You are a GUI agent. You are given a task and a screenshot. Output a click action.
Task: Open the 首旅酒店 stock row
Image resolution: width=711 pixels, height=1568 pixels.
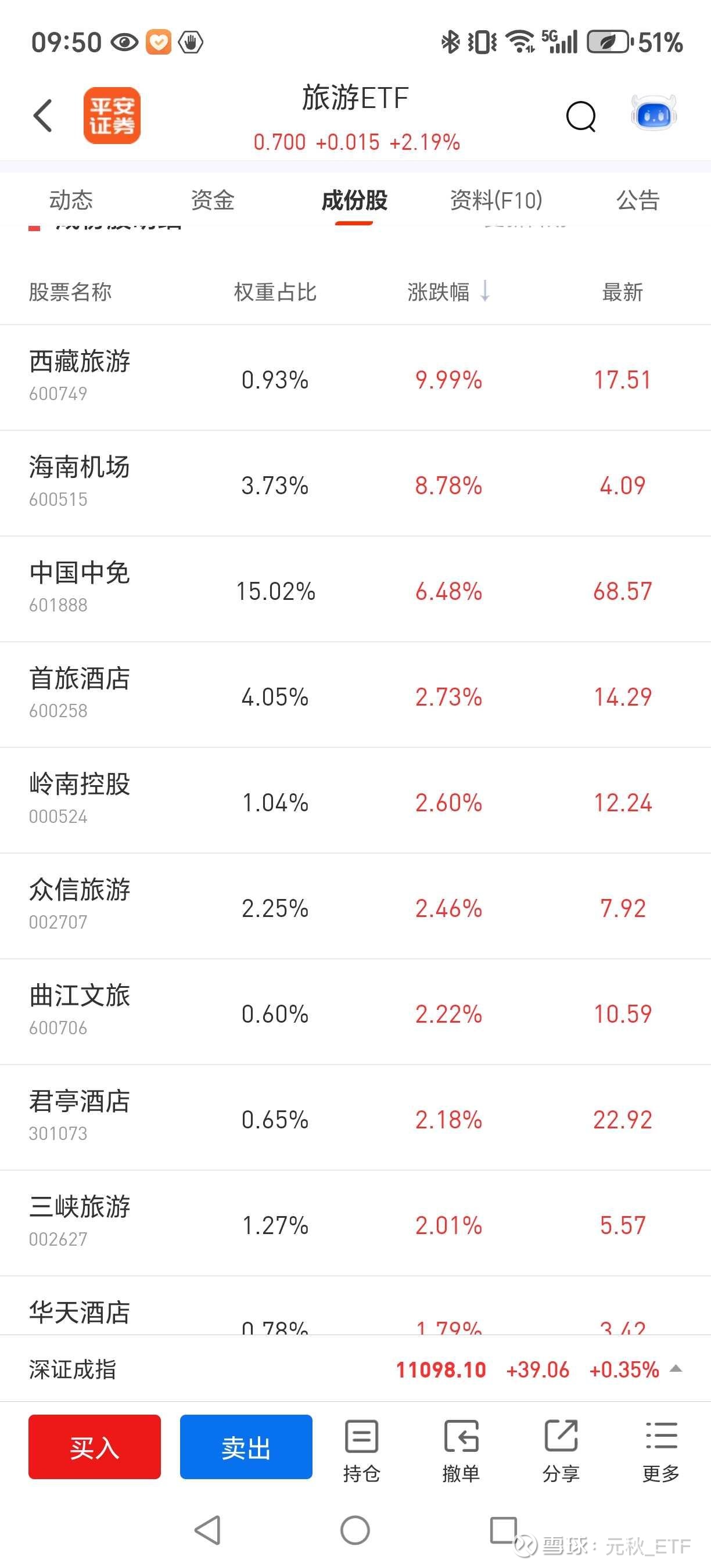355,695
